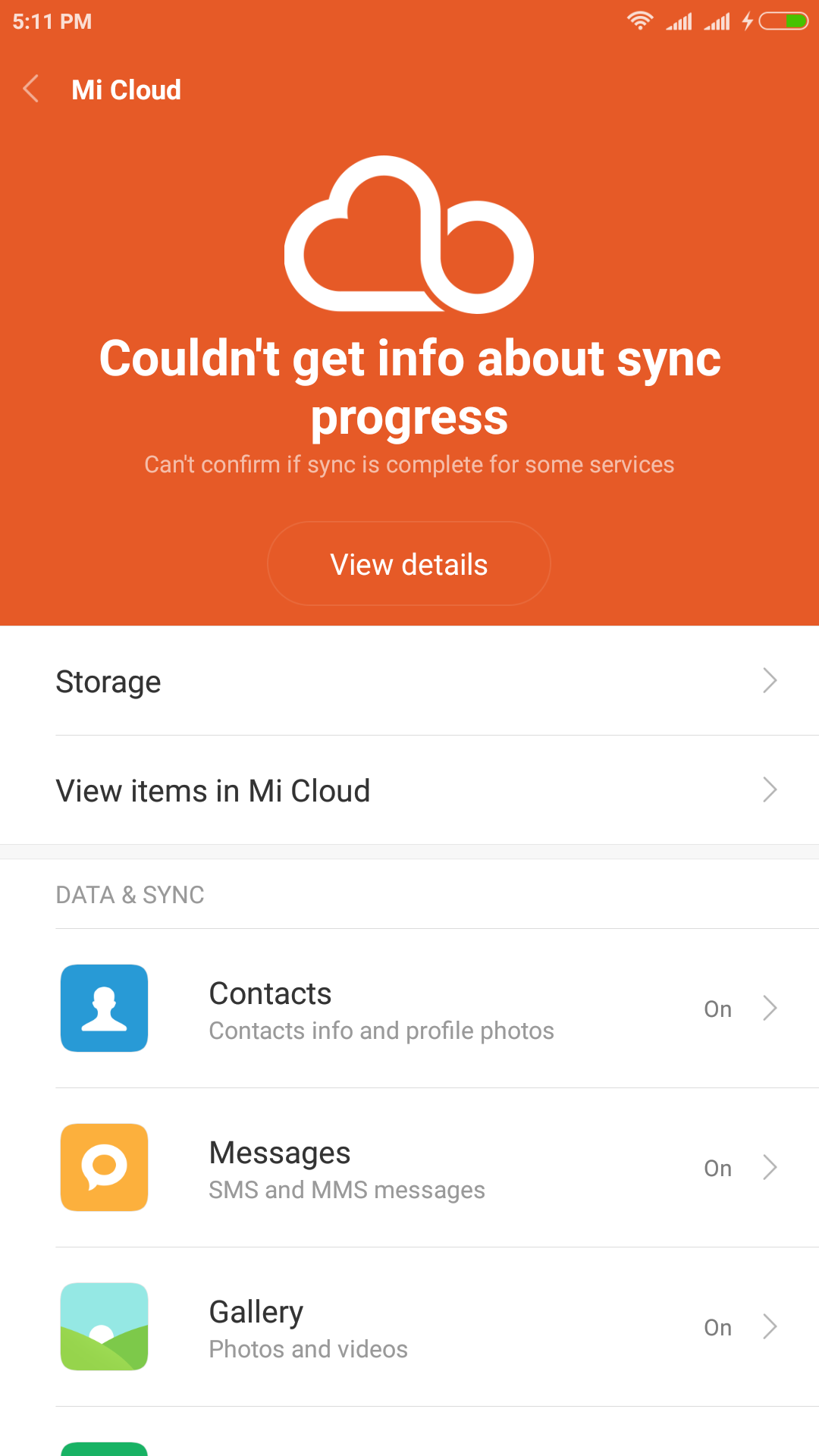Open View items in Mi Cloud
The height and width of the screenshot is (1456, 819).
(x=409, y=790)
